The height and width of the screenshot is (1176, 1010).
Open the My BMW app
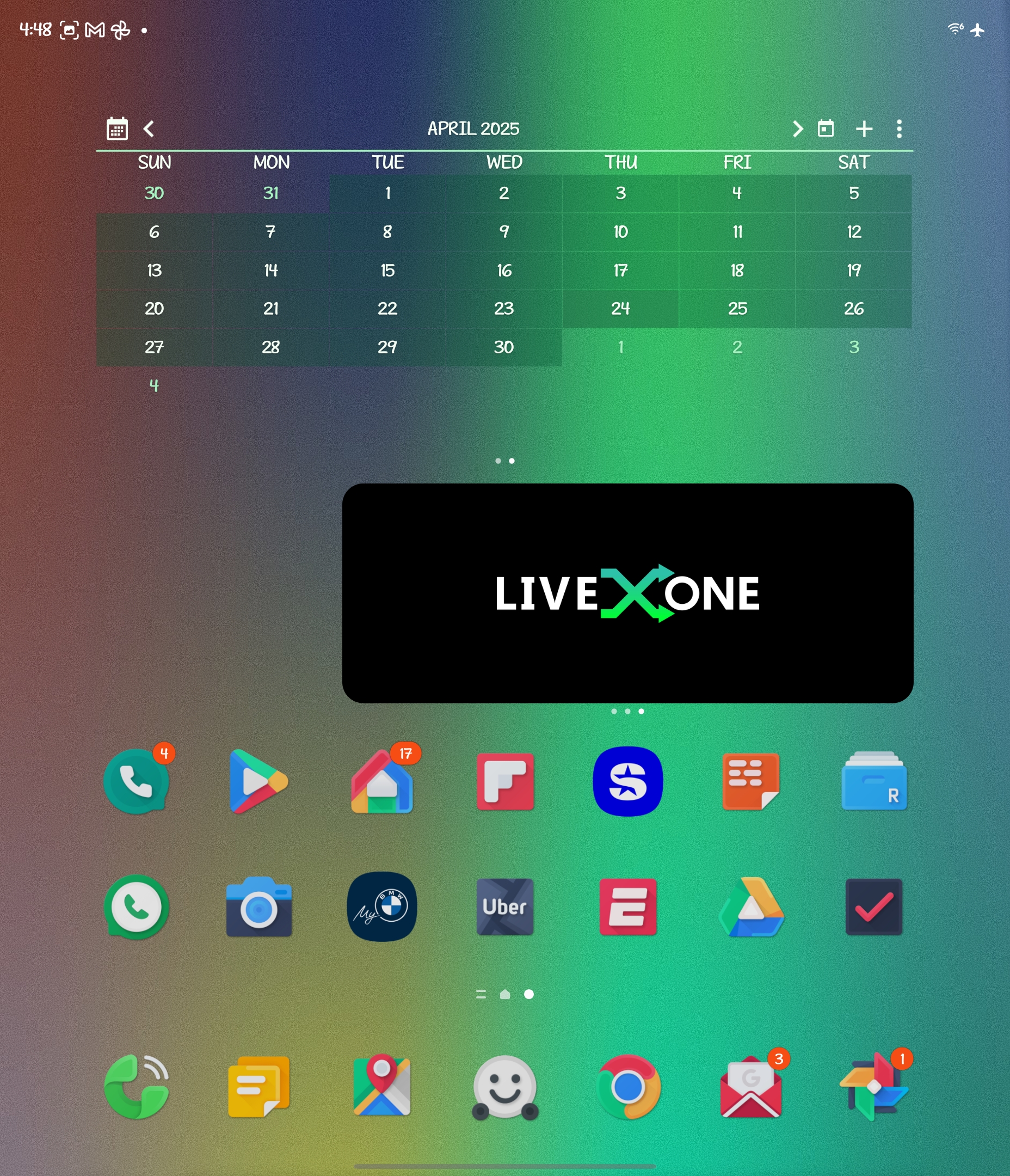pos(382,906)
